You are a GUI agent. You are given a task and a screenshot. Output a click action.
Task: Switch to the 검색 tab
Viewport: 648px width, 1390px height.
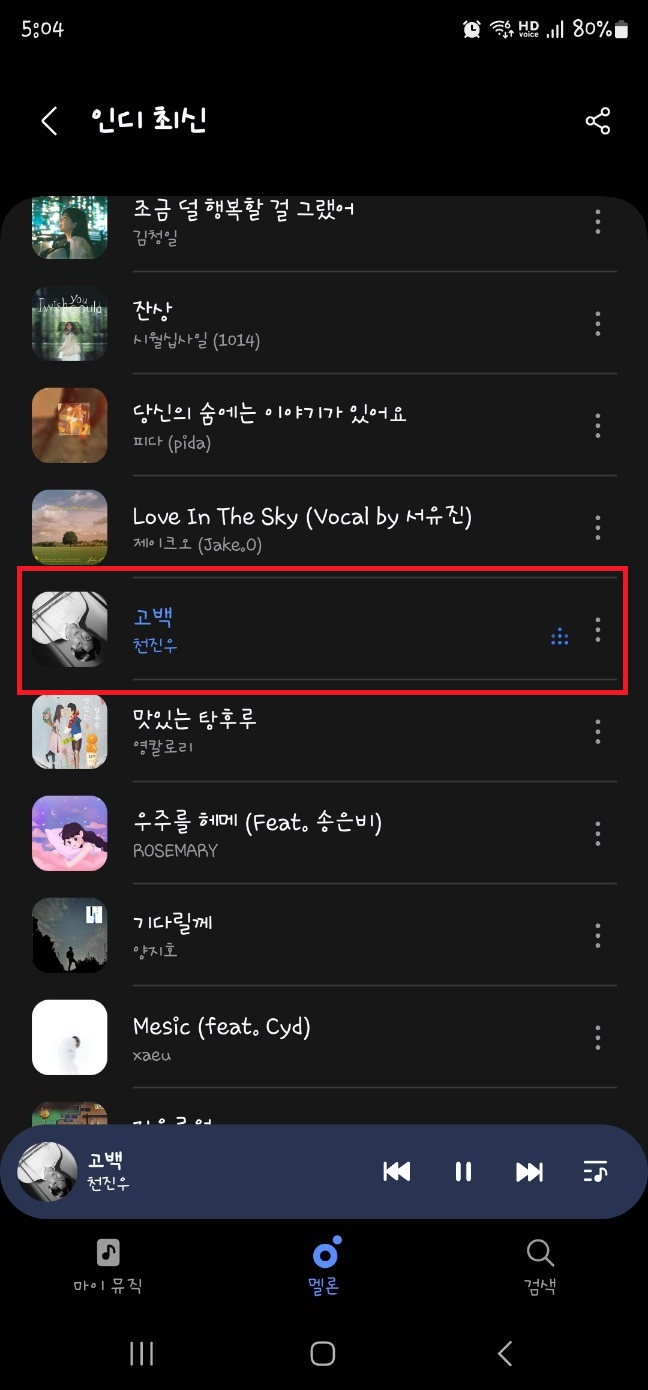[x=539, y=1265]
